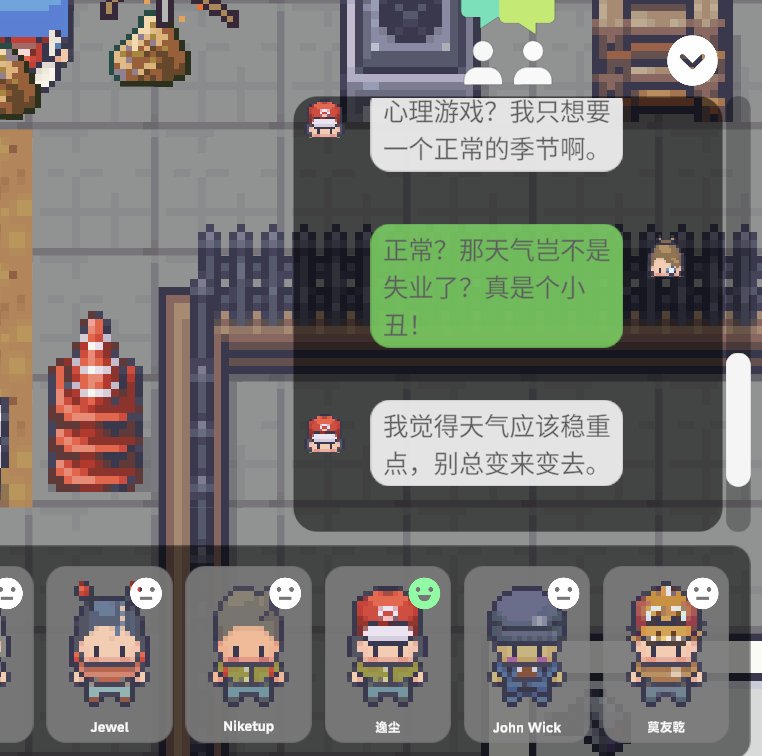Collapse the chat panel with the chevron
Image resolution: width=762 pixels, height=756 pixels.
click(x=692, y=62)
